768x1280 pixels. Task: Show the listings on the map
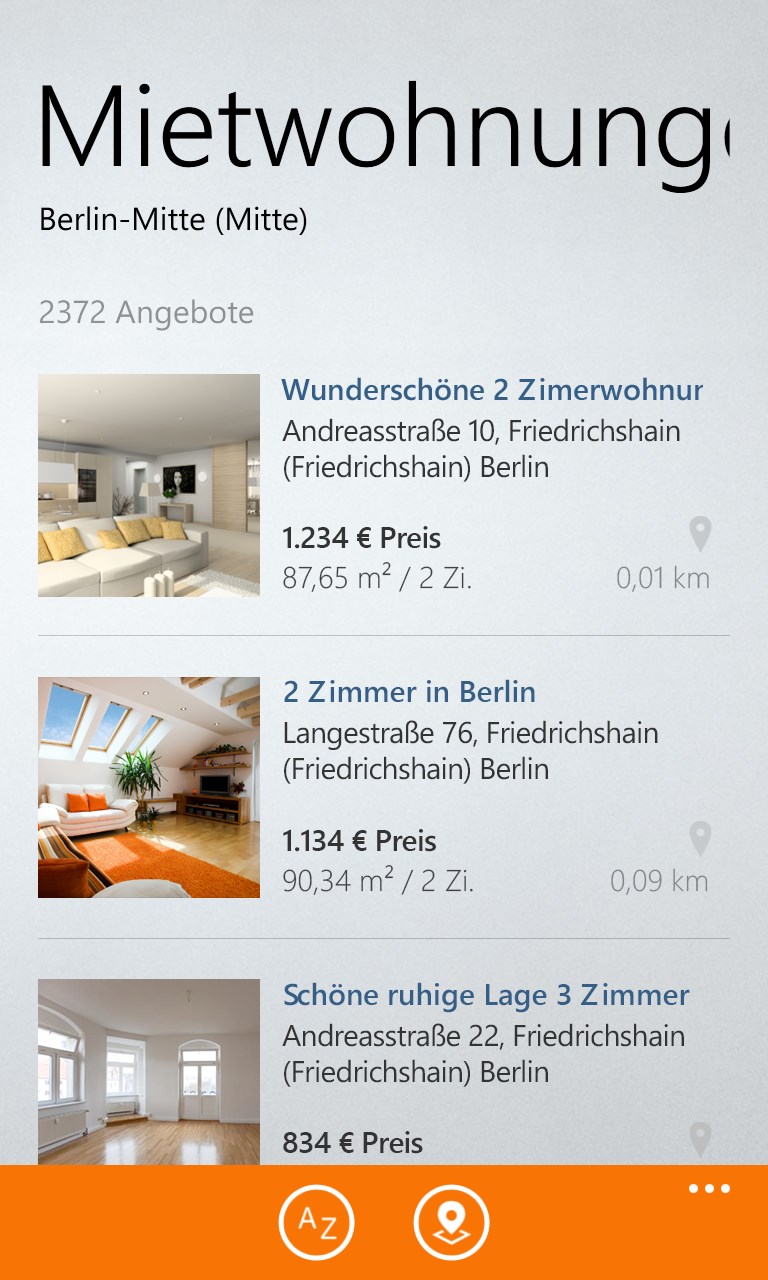click(x=451, y=1222)
